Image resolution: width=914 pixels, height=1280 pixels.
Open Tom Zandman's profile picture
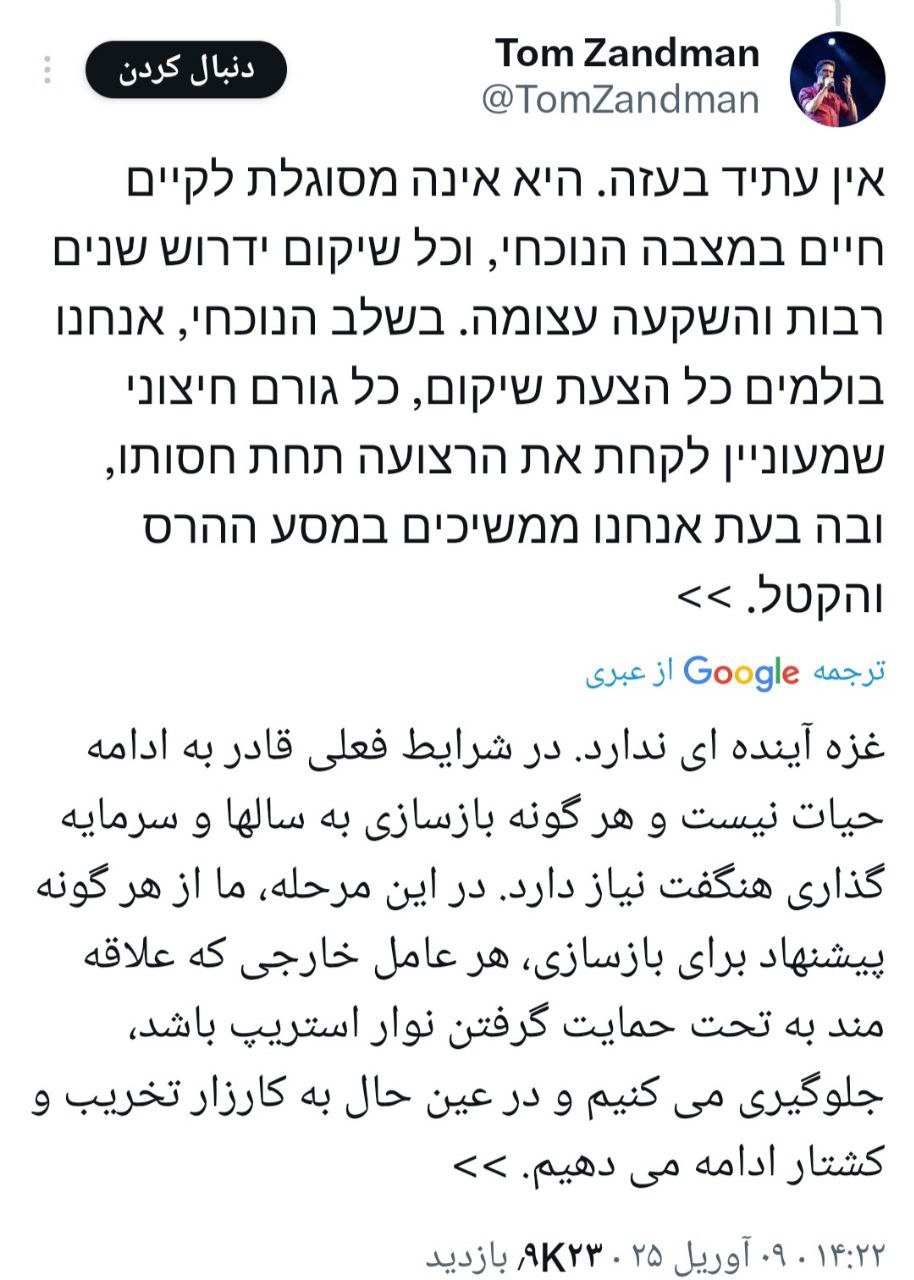[x=836, y=80]
